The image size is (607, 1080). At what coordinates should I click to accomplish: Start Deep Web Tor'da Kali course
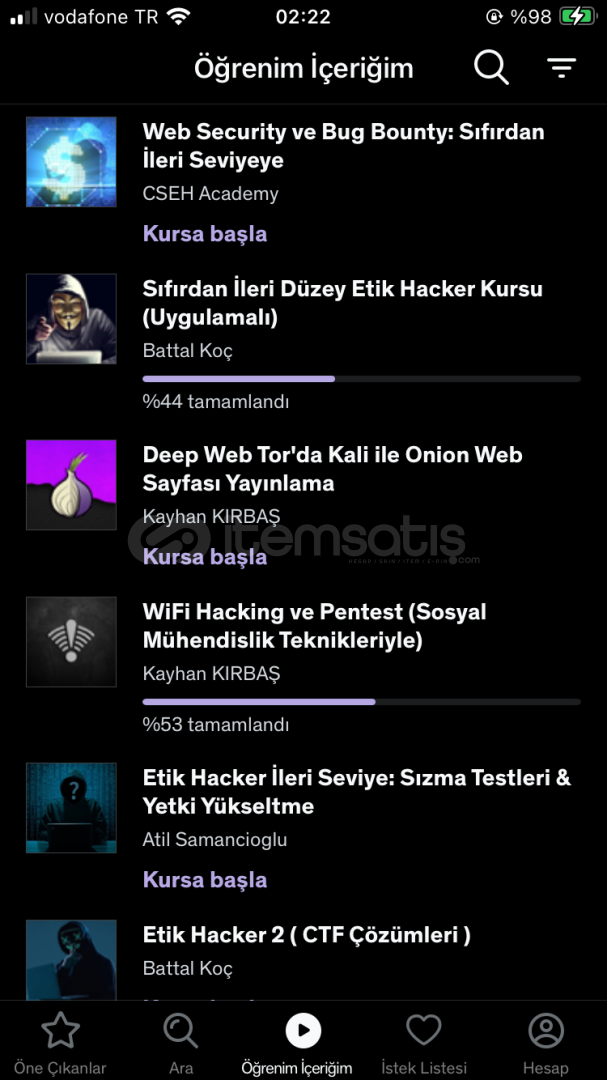(205, 557)
